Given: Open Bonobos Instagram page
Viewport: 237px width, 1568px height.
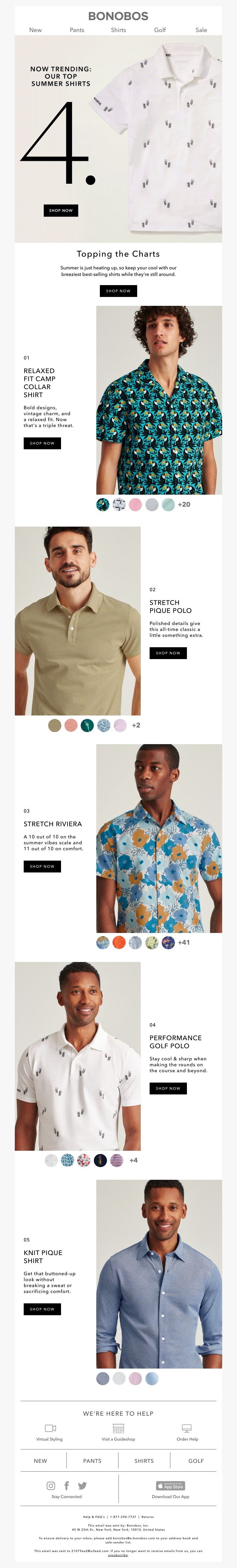Looking at the screenshot, I should (x=51, y=1485).
